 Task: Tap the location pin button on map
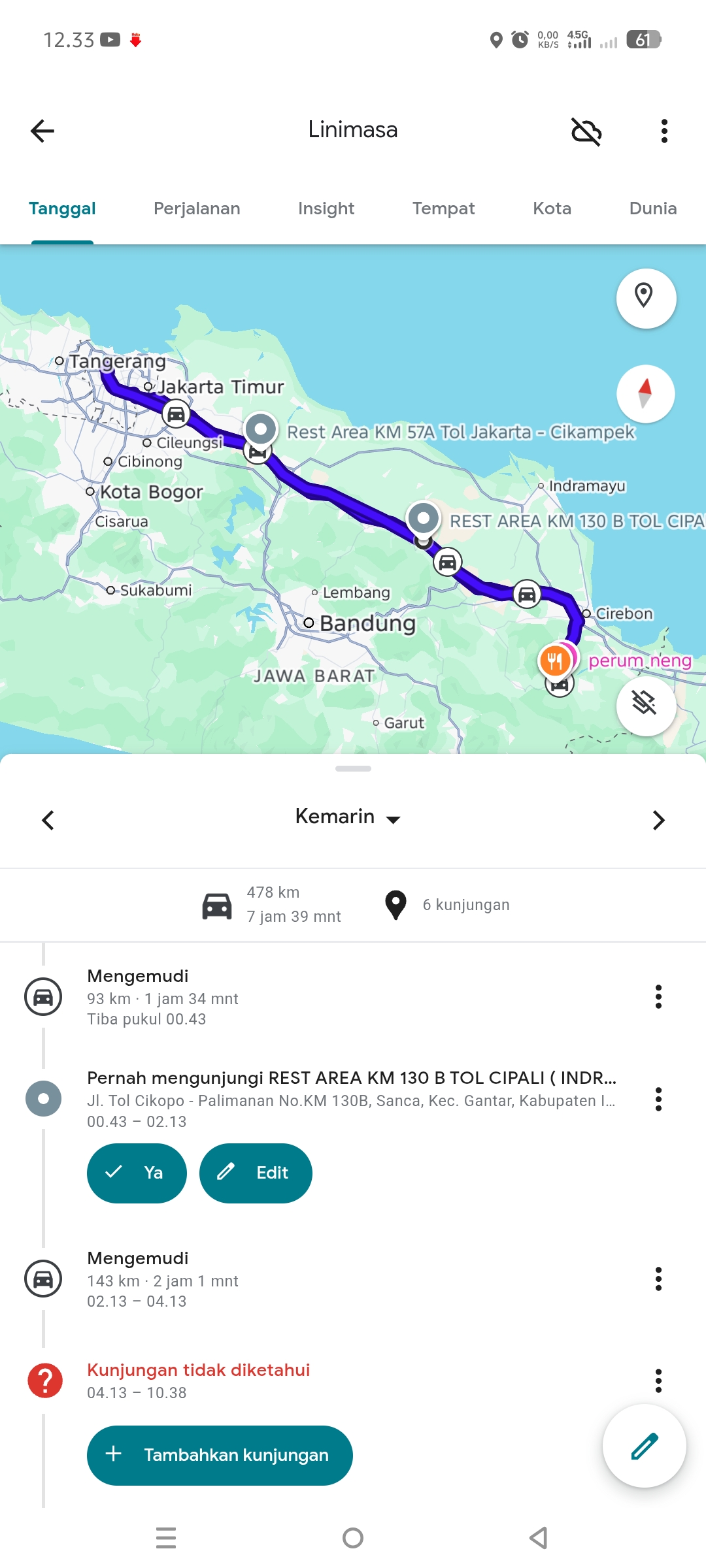click(x=646, y=298)
